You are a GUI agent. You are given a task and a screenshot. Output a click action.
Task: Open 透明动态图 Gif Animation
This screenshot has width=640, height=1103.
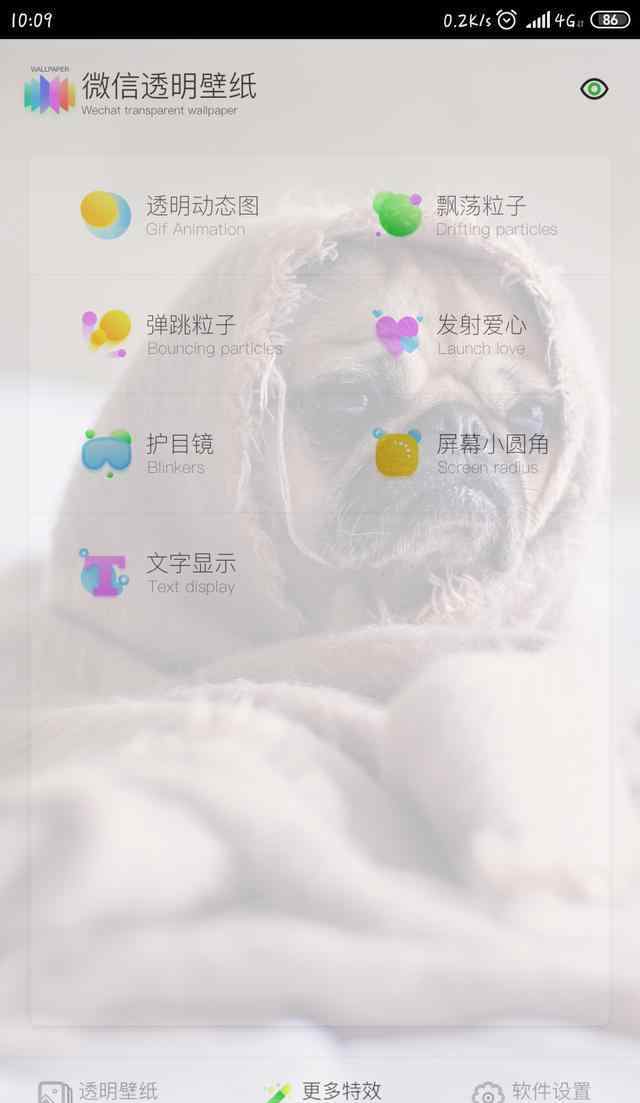click(x=174, y=215)
